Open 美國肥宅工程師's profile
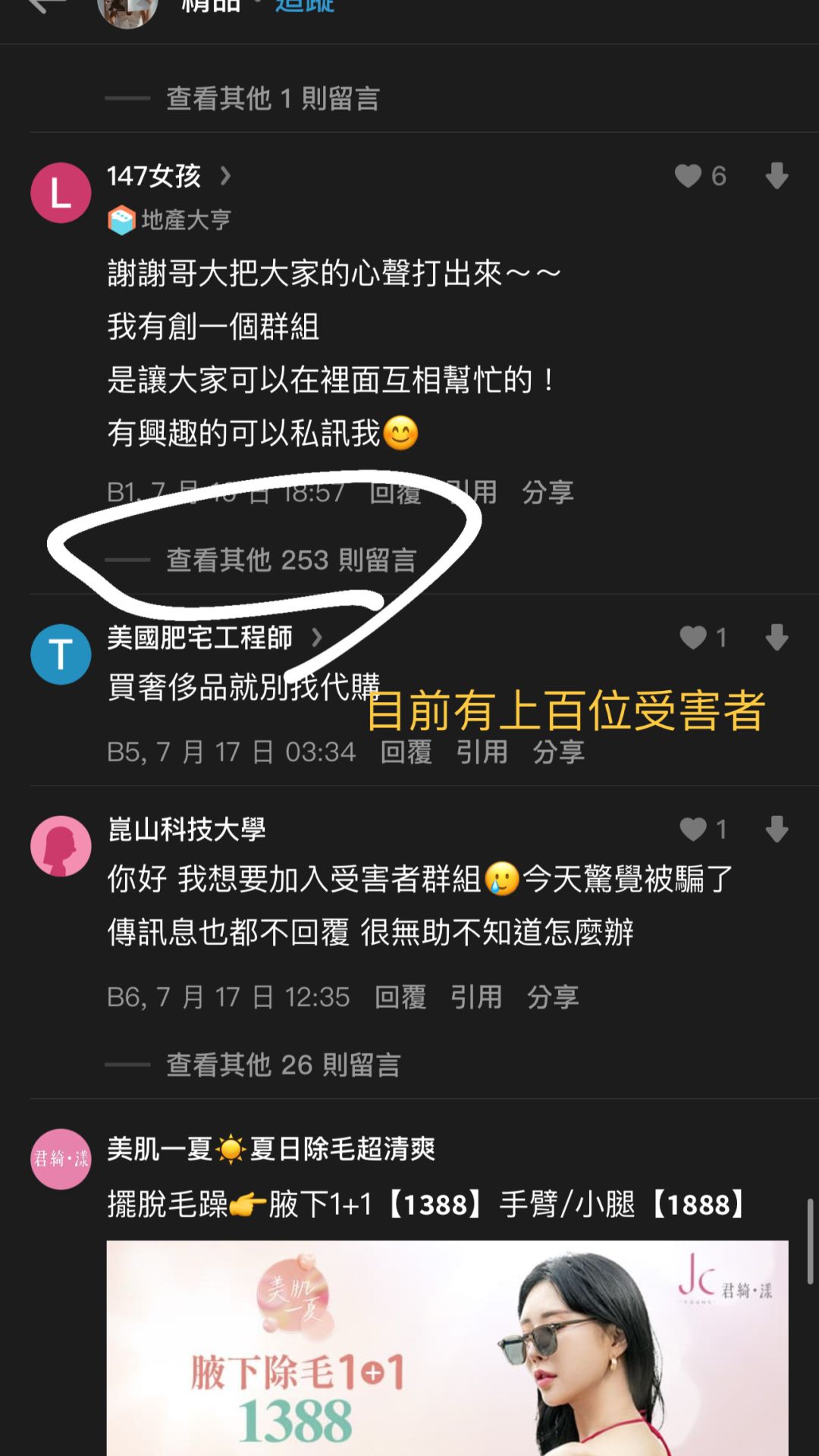The image size is (819, 1456). [199, 637]
